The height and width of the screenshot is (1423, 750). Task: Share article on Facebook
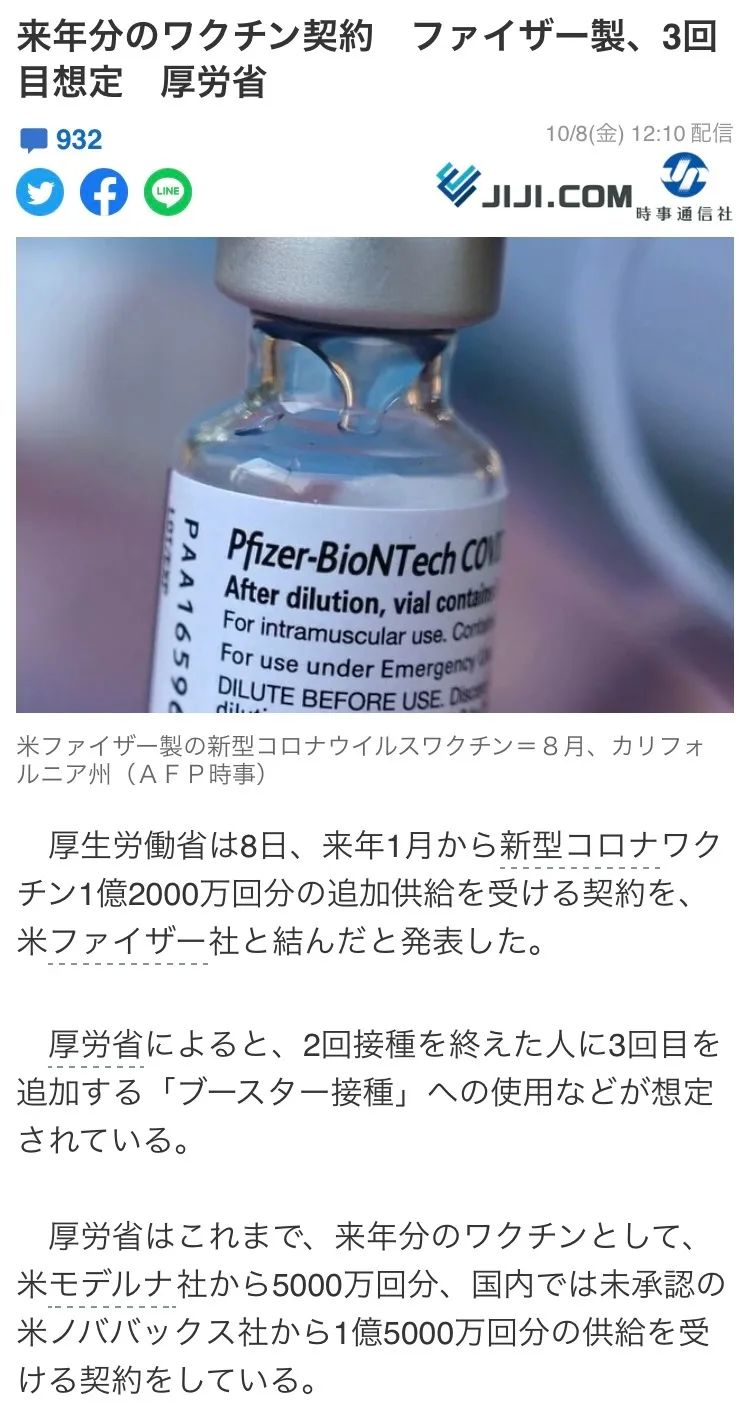click(104, 192)
